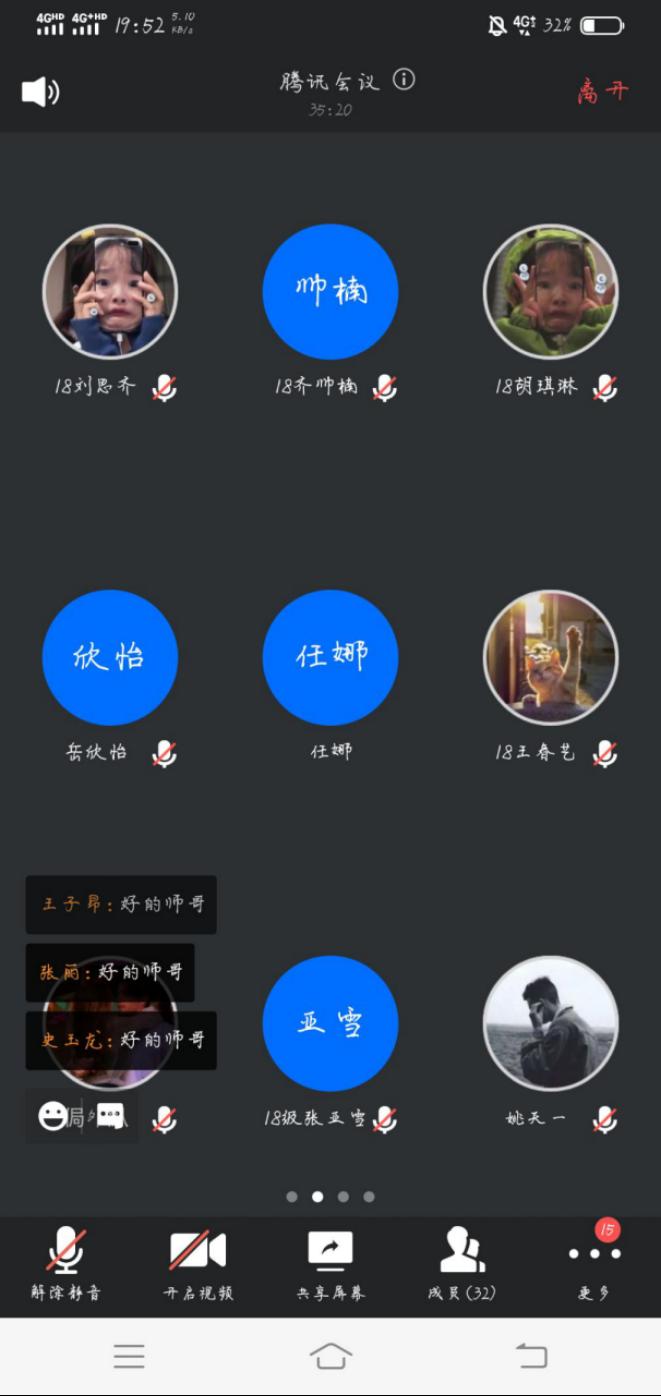Select participant tile 任娜
The width and height of the screenshot is (661, 1396).
(x=330, y=657)
